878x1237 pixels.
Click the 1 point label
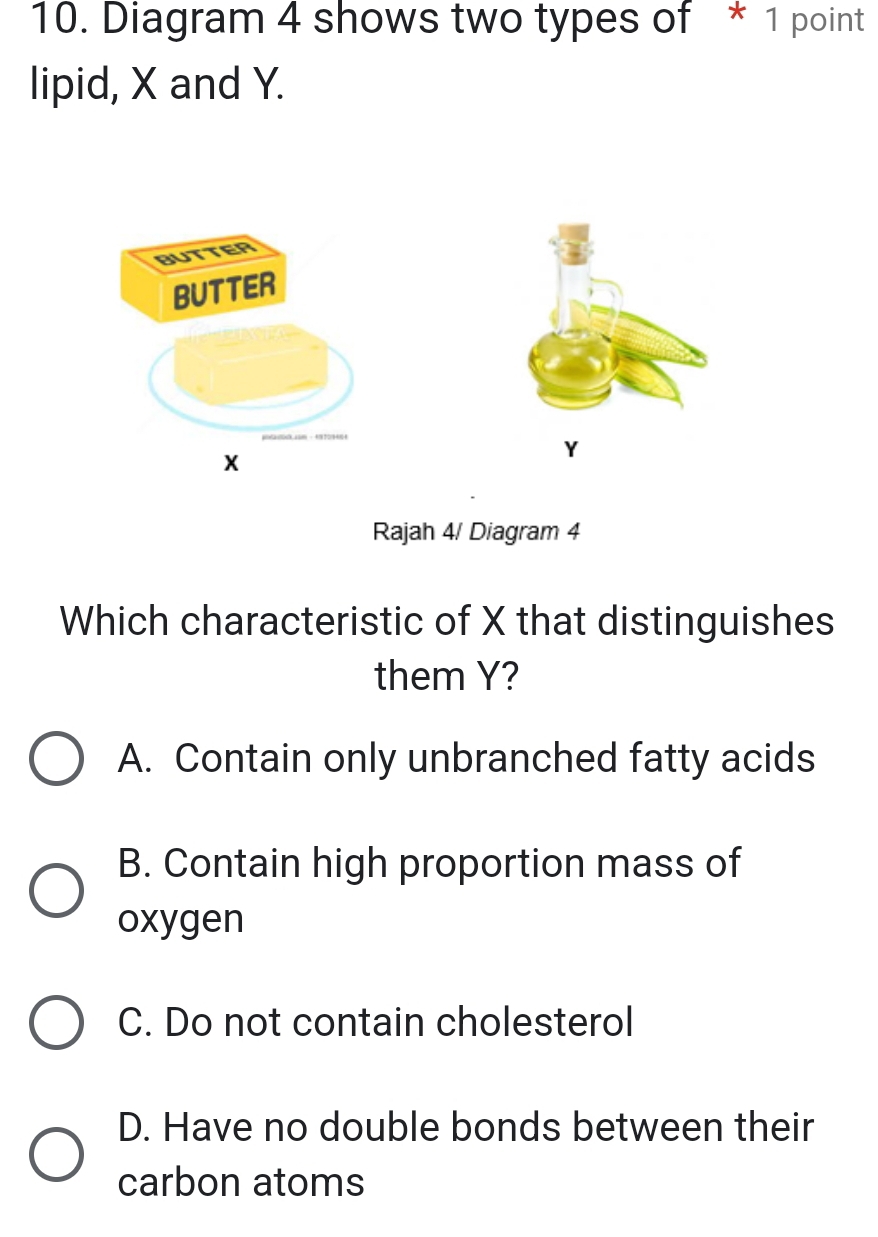(814, 18)
